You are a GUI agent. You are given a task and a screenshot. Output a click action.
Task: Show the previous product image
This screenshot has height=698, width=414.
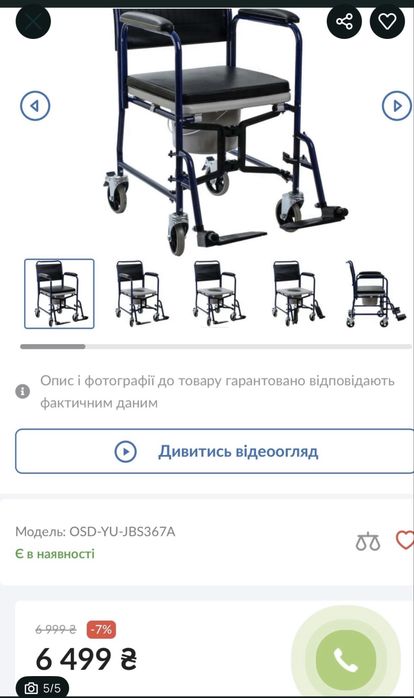(35, 106)
